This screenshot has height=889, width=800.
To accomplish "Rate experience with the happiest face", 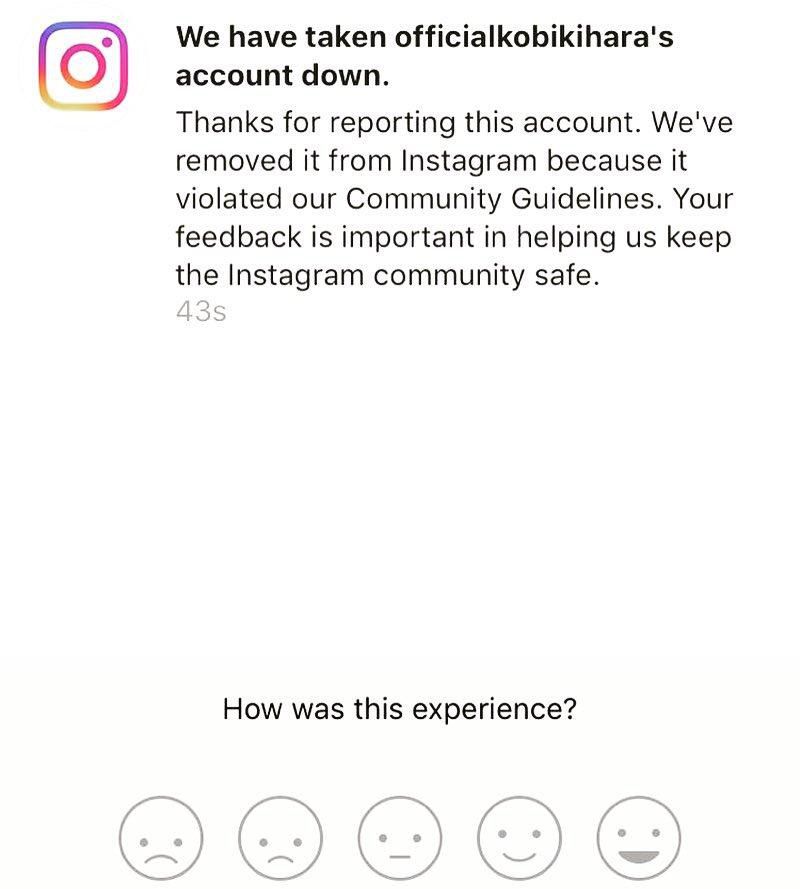I will pyautogui.click(x=638, y=838).
